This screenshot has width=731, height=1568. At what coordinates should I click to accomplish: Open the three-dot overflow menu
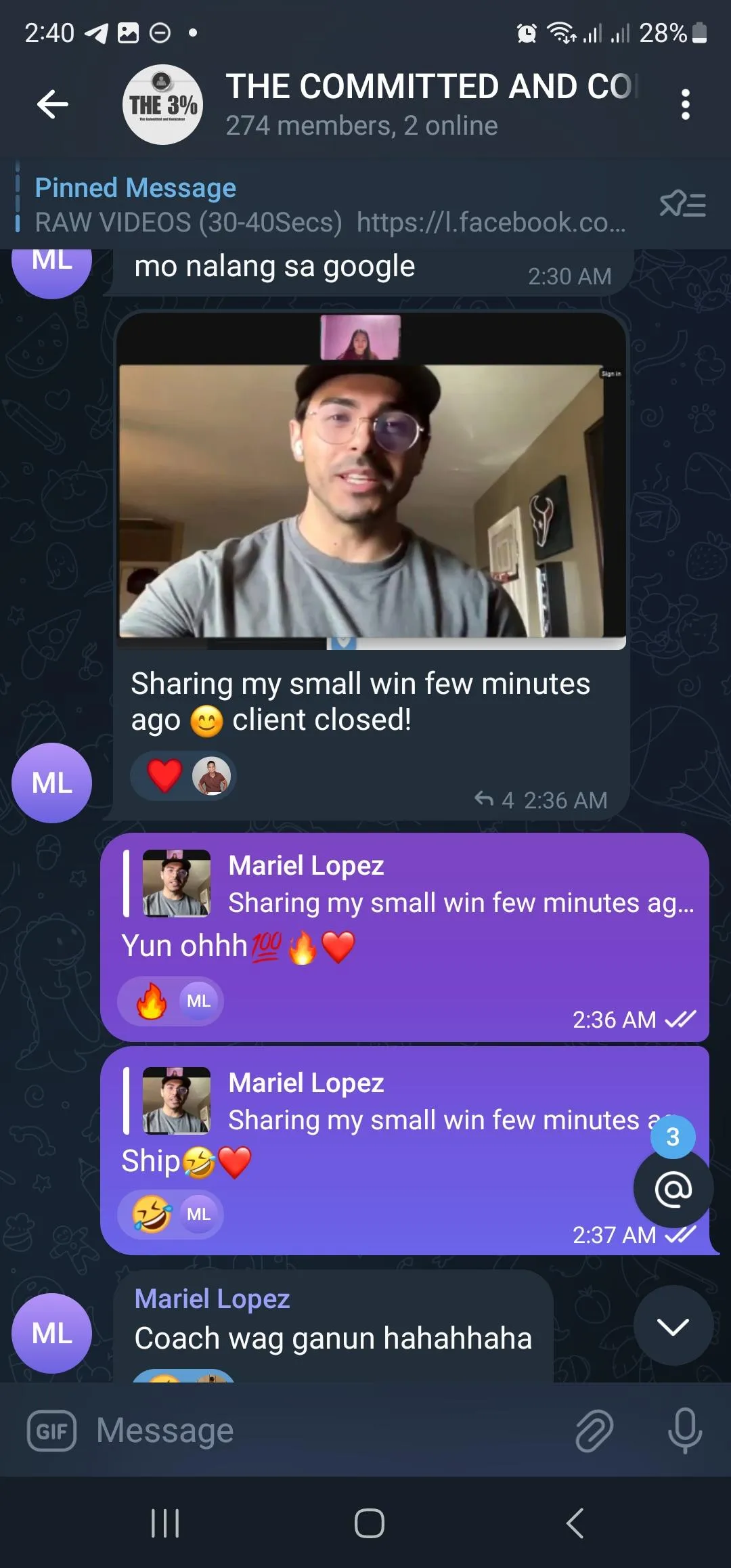click(x=685, y=104)
